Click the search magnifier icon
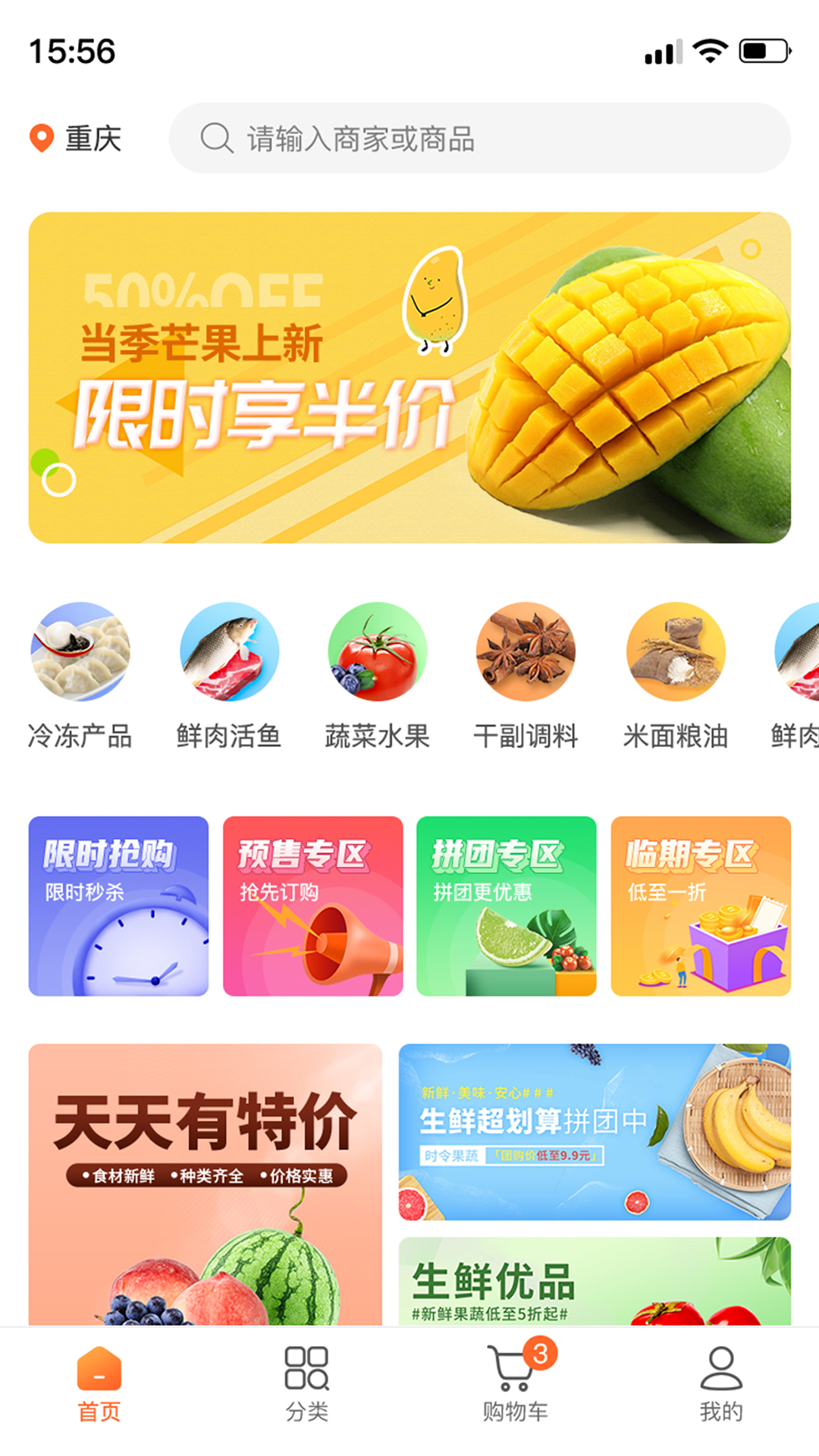The width and height of the screenshot is (819, 1456). (216, 139)
